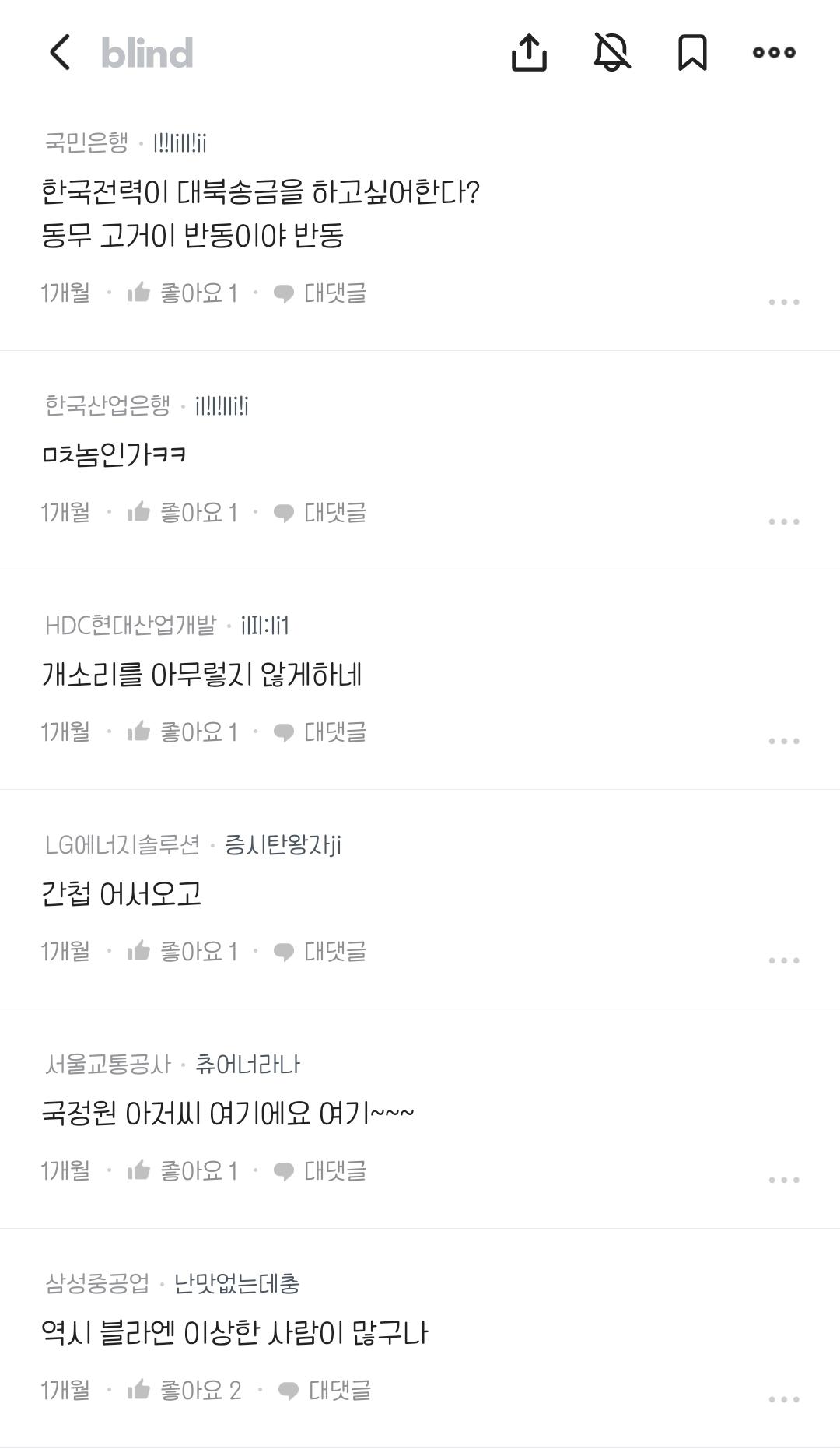Like the 한국산업은행 comment
The image size is (840, 1449).
(x=183, y=513)
